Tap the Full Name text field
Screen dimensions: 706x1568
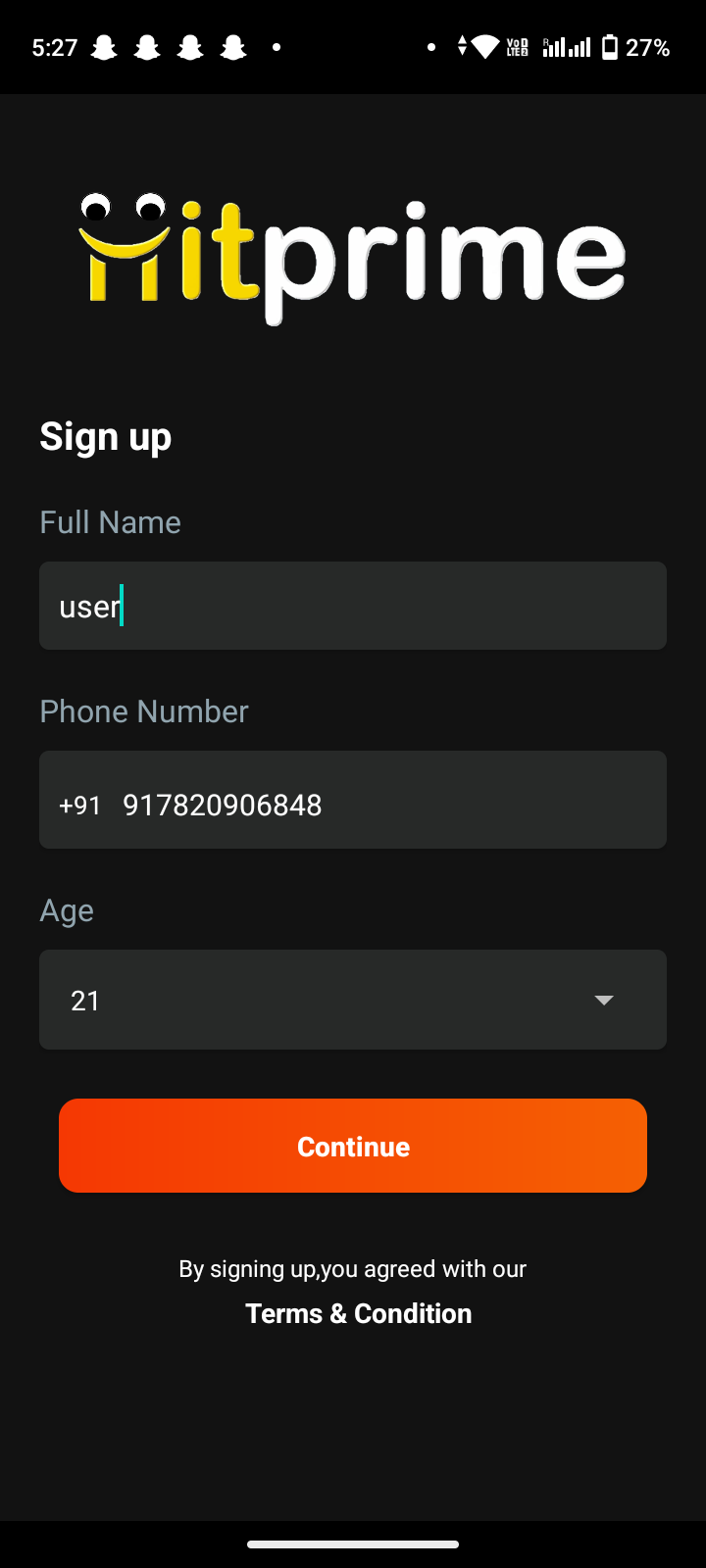point(353,606)
